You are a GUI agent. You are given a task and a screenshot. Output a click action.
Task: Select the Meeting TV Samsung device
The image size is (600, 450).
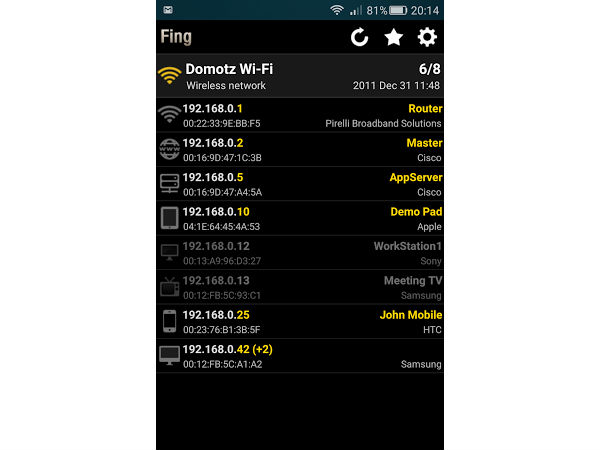point(300,287)
